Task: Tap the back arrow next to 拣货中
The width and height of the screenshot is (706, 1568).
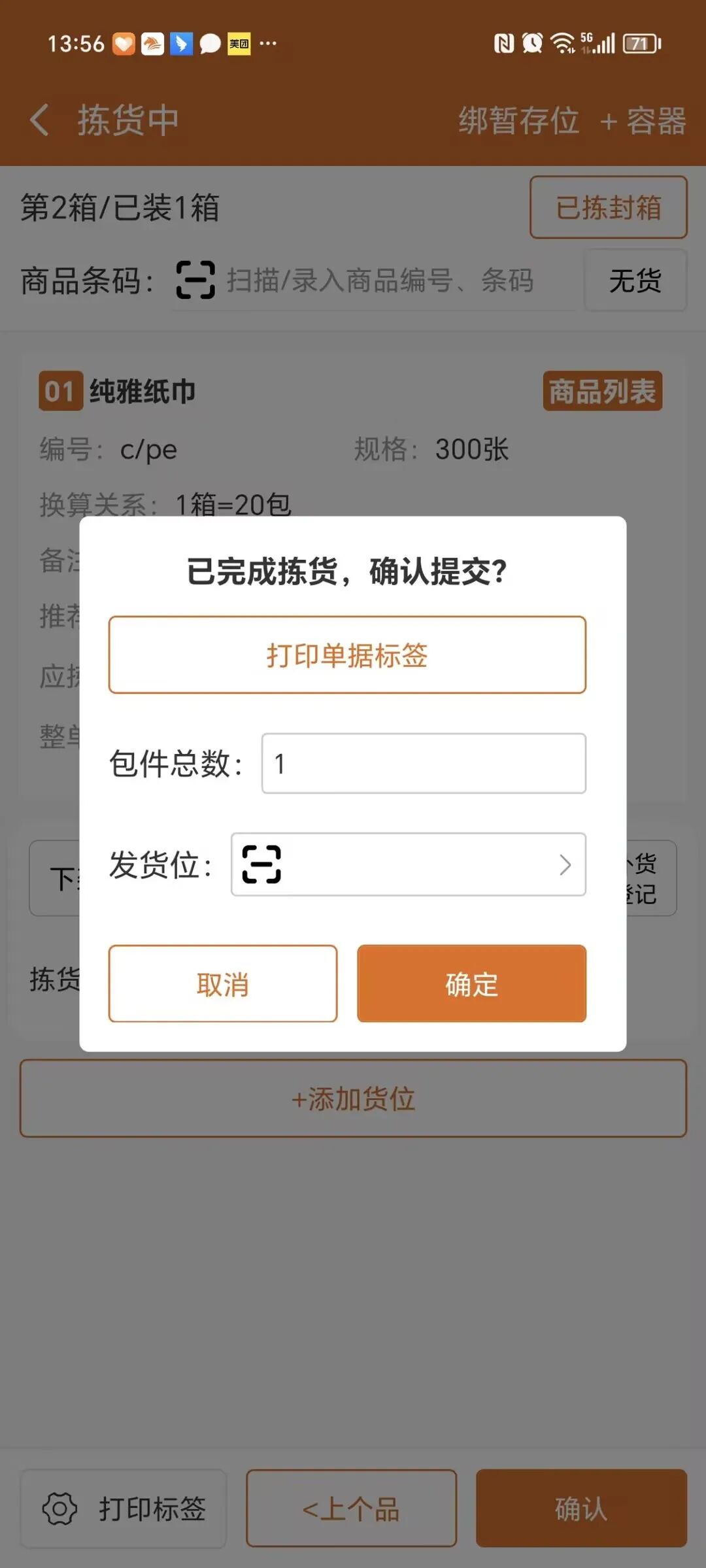Action: (x=39, y=121)
